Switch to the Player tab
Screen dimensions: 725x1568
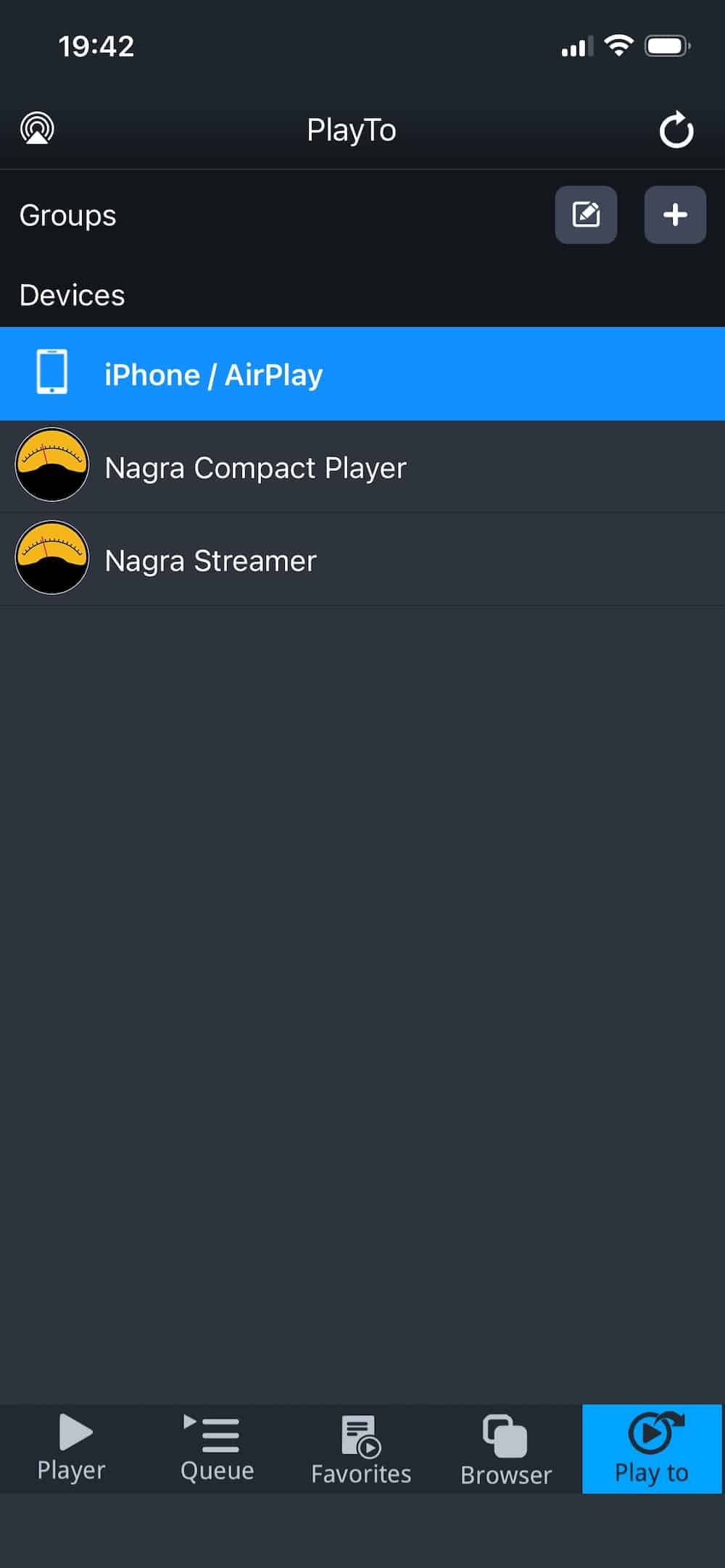[72, 1448]
